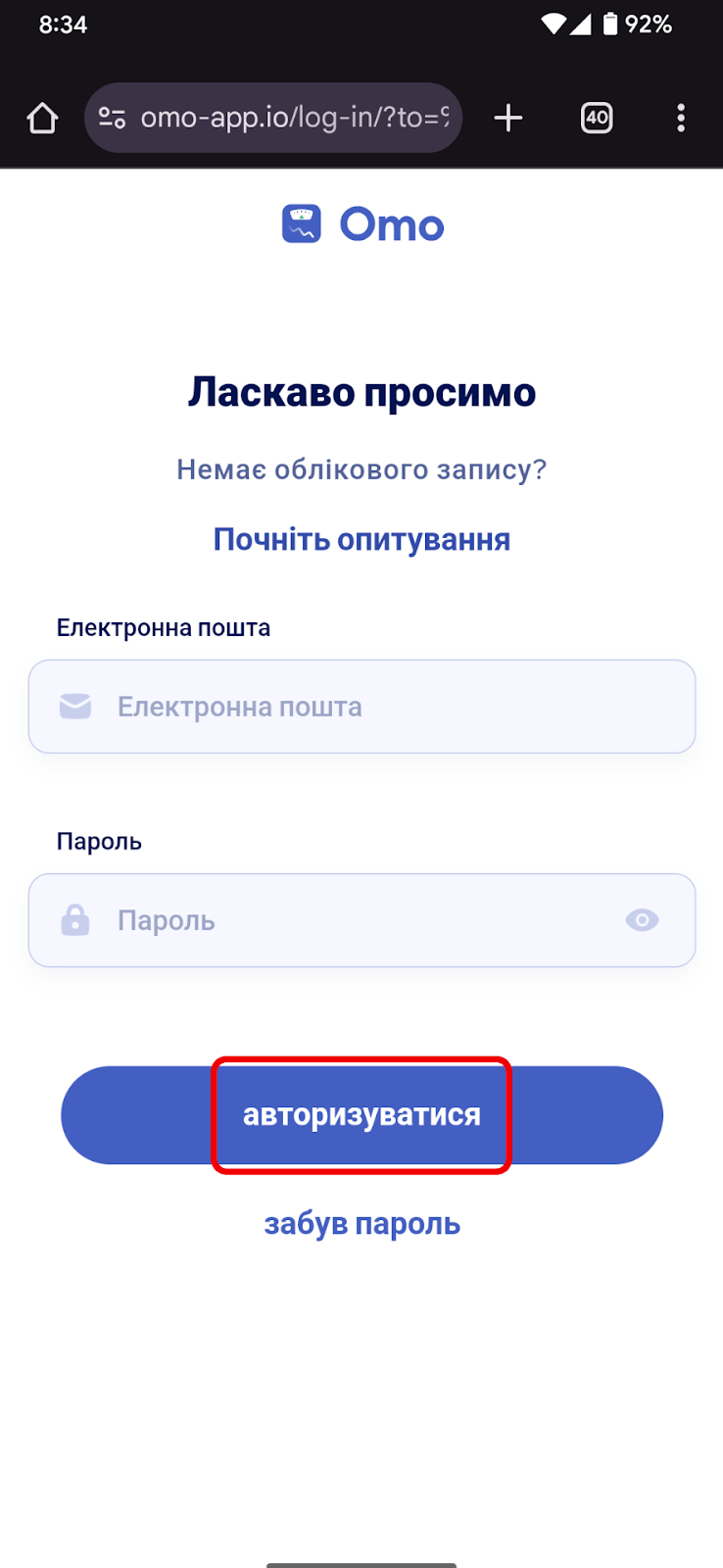The height and width of the screenshot is (1568, 723).
Task: Open the browser overflow menu
Action: (x=681, y=118)
